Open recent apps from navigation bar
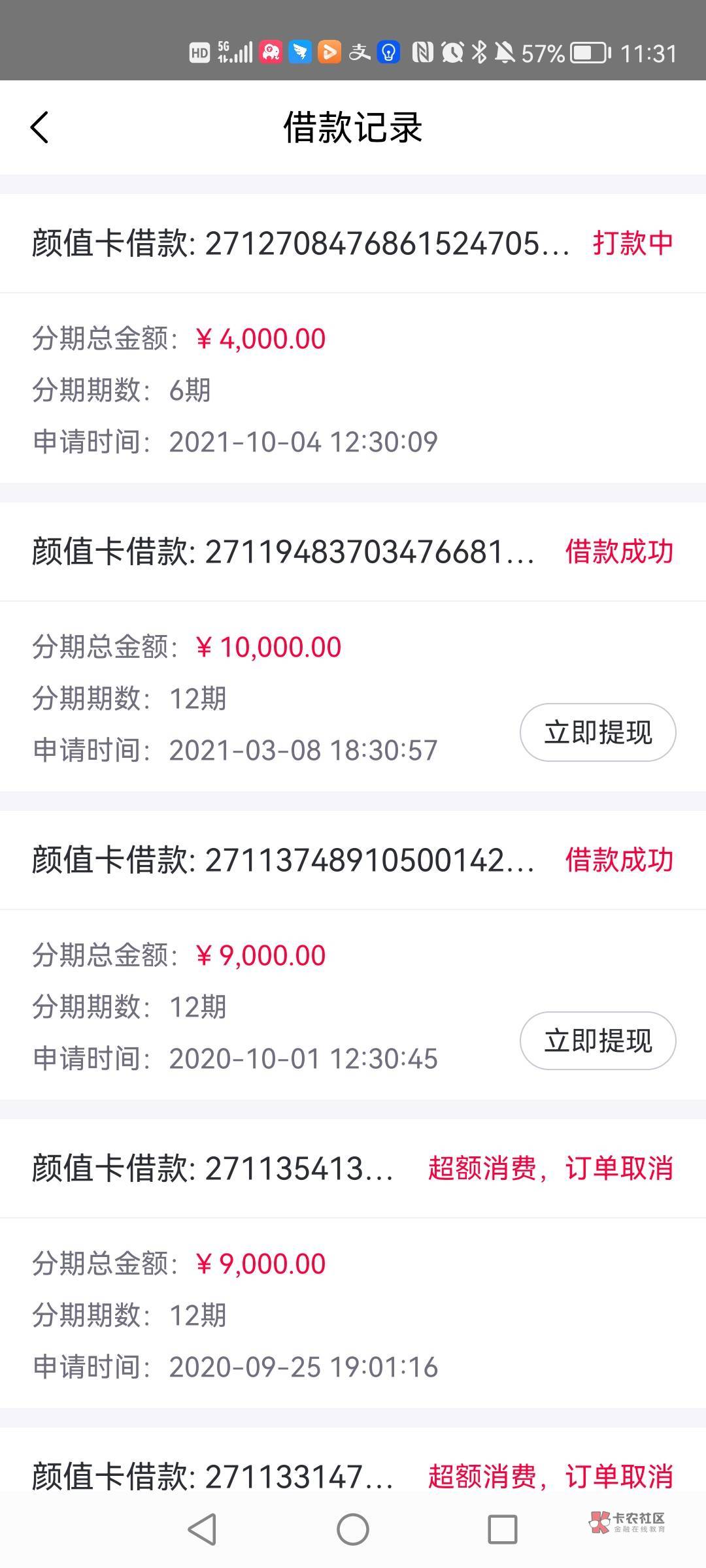706x1568 pixels. tap(503, 1529)
